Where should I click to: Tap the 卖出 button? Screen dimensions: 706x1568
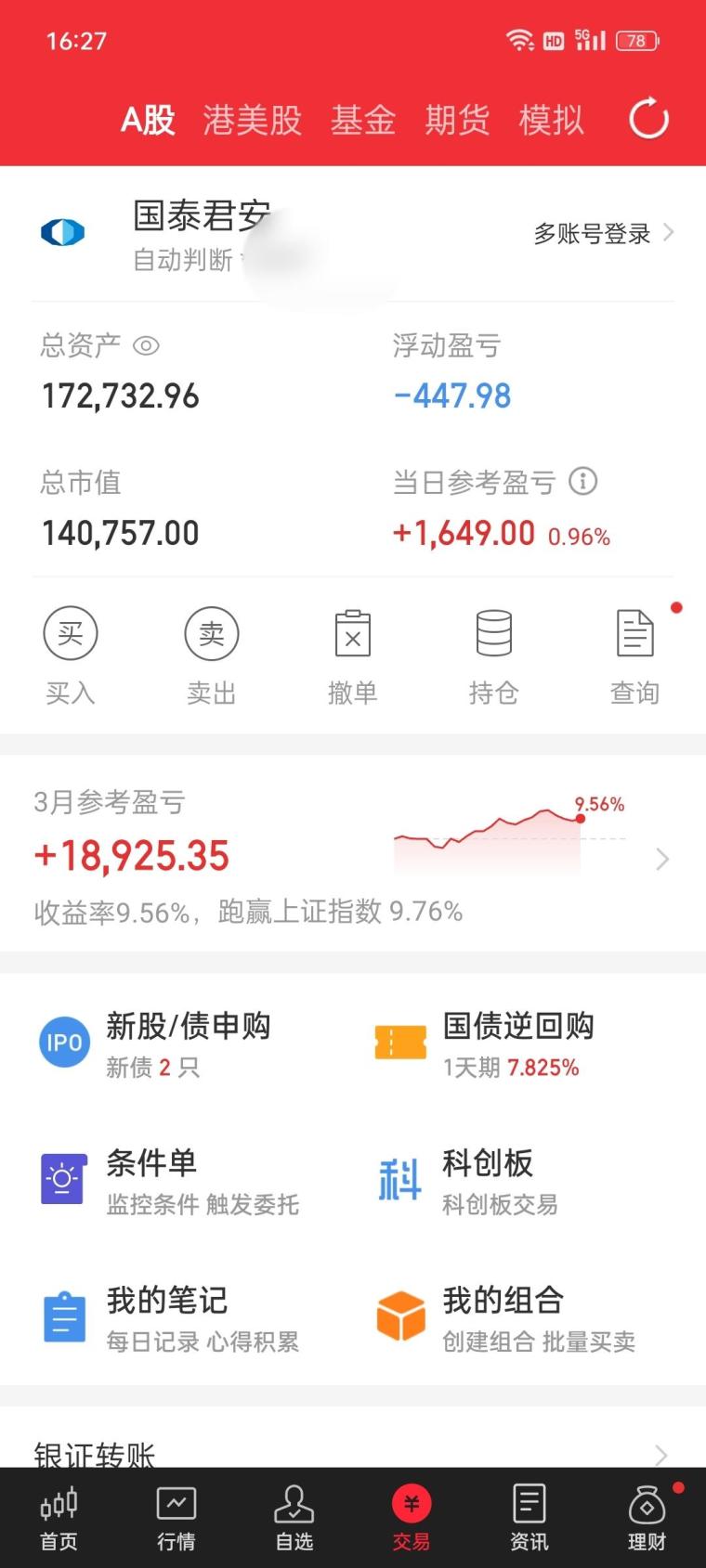tap(212, 654)
